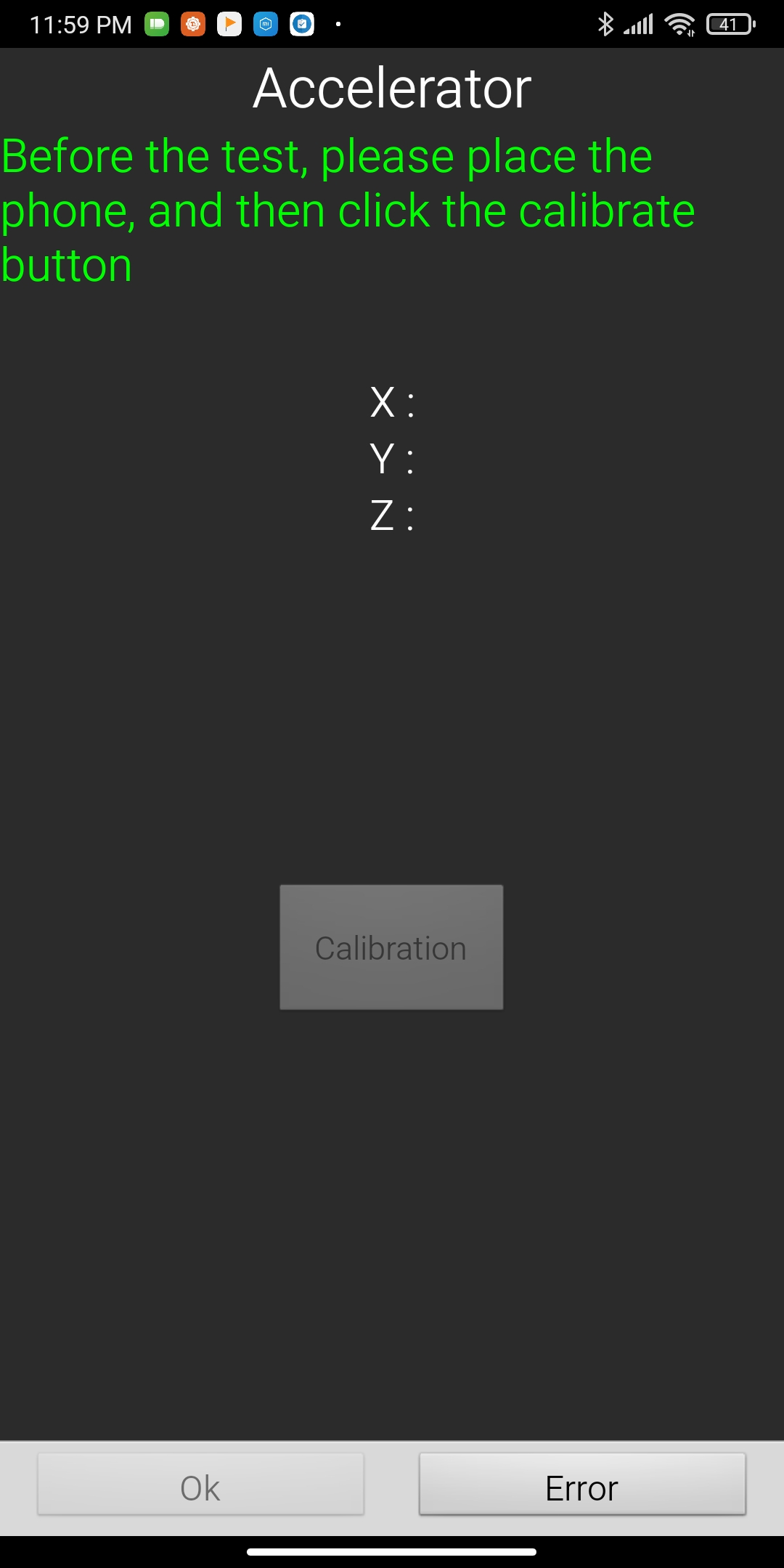Confirm the test with Ok
The image size is (784, 1568).
(x=200, y=1485)
